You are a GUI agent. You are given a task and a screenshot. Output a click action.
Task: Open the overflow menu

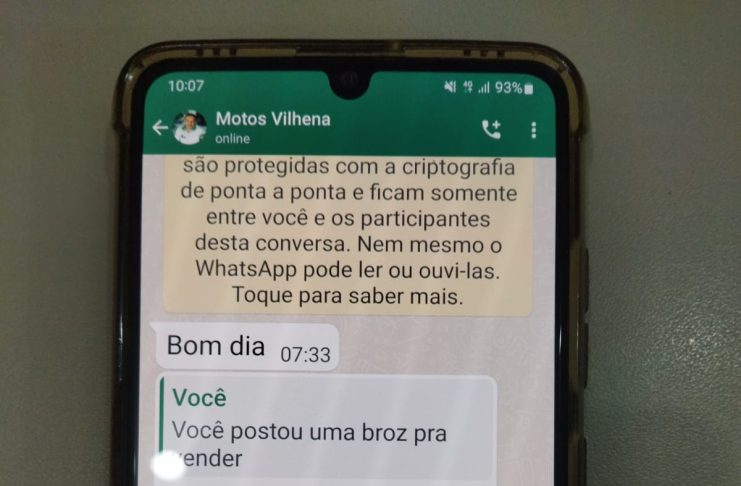pyautogui.click(x=534, y=130)
